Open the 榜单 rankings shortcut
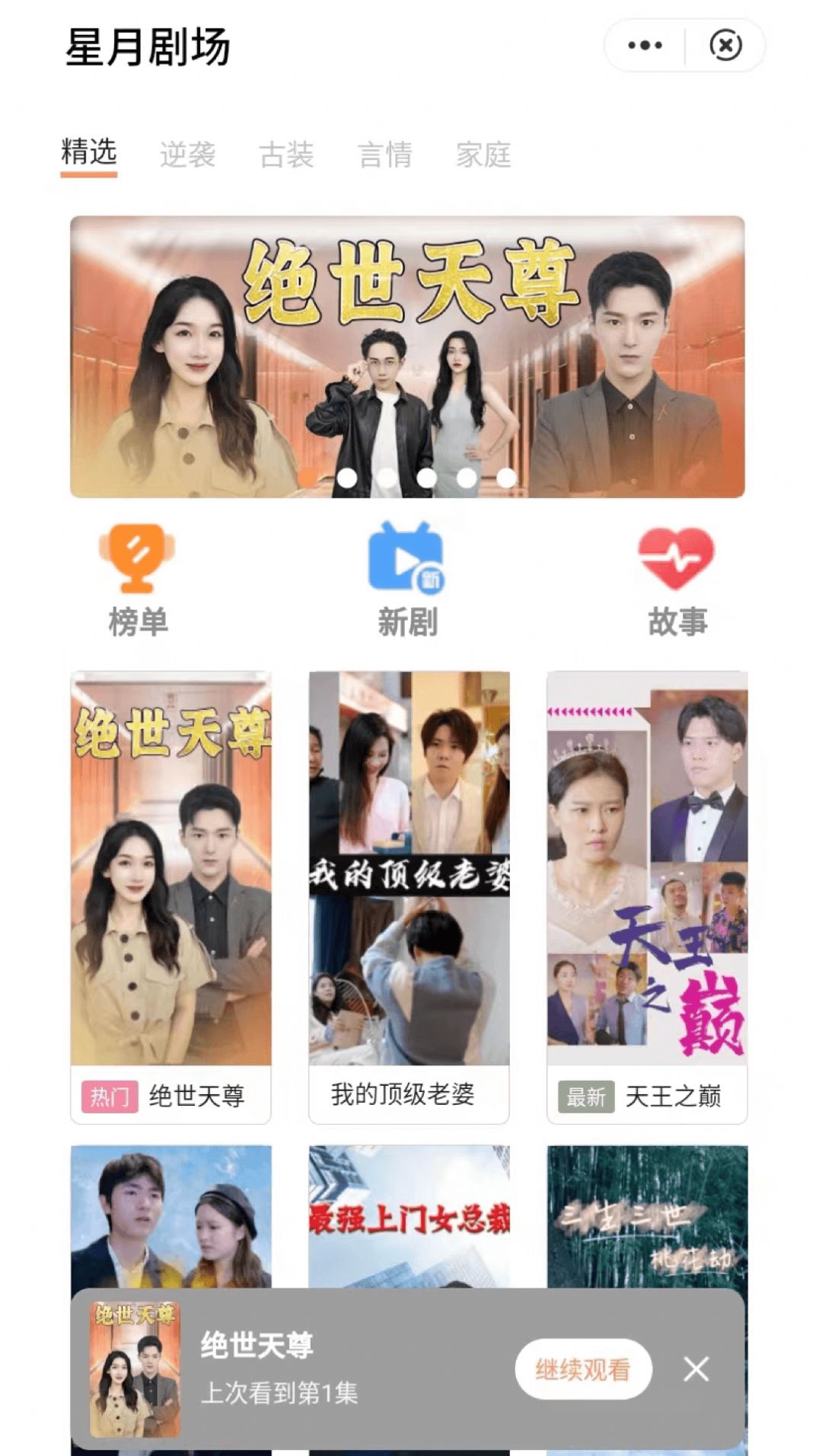The image size is (816, 1456). (138, 580)
